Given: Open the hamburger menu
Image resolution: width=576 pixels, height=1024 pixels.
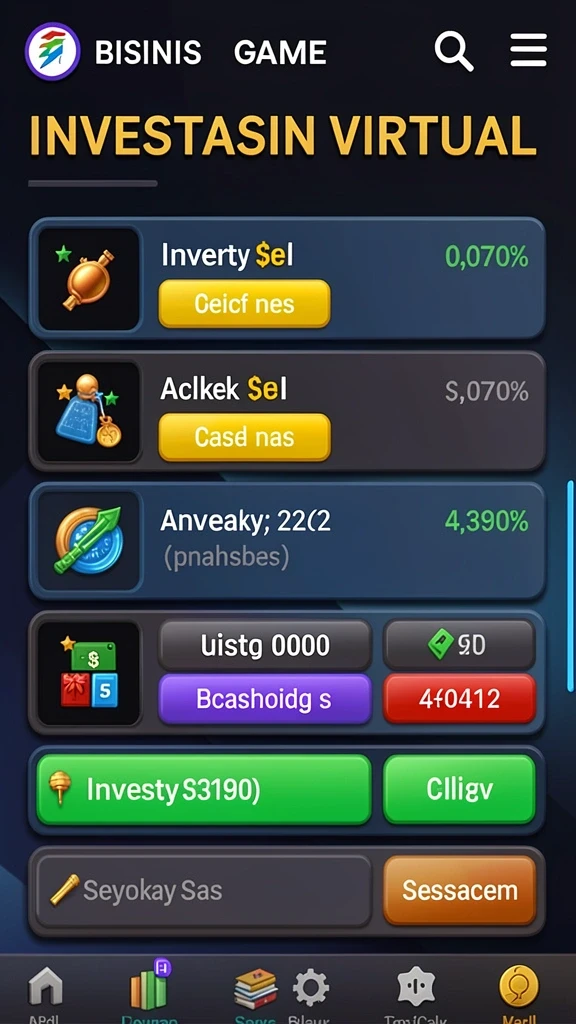Looking at the screenshot, I should tap(528, 50).
